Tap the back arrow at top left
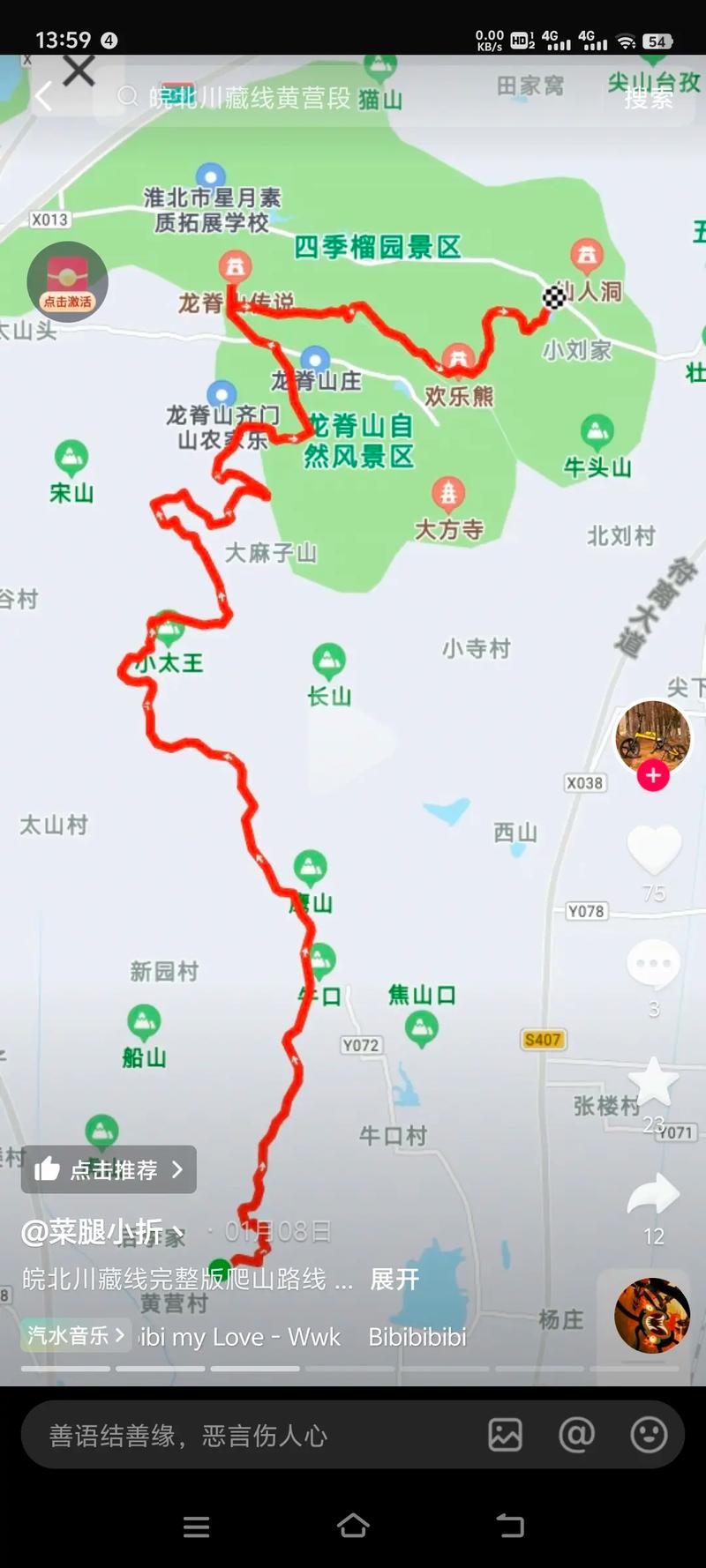 pos(44,97)
